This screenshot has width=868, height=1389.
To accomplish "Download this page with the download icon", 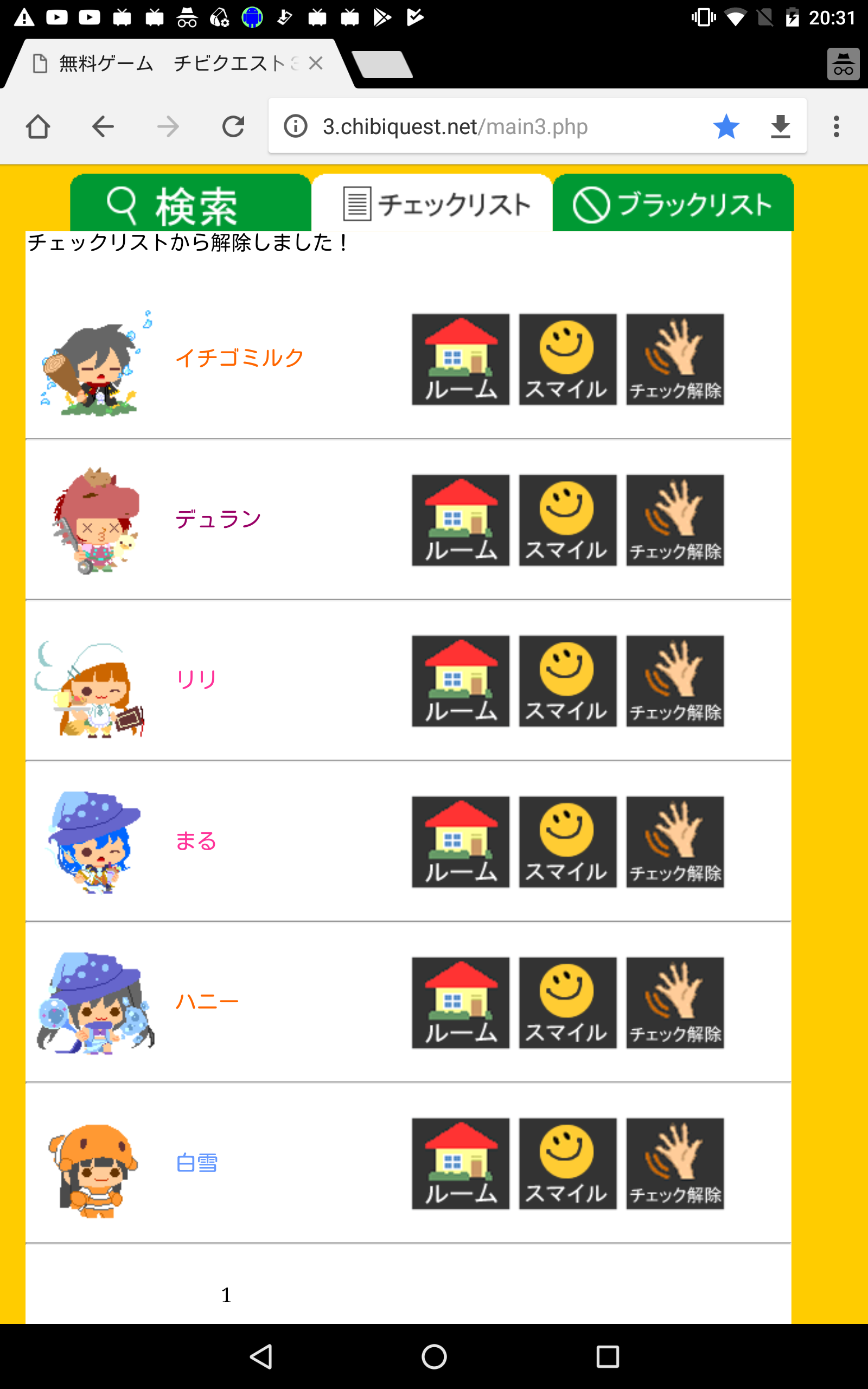I will (780, 126).
